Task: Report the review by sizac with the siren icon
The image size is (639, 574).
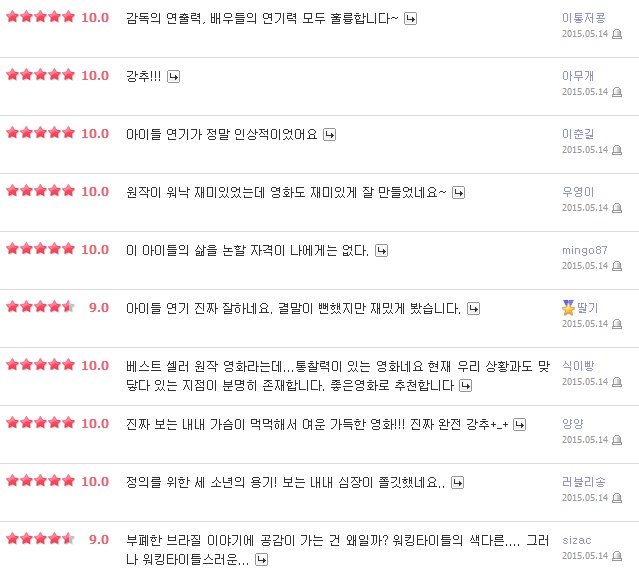Action: click(617, 555)
